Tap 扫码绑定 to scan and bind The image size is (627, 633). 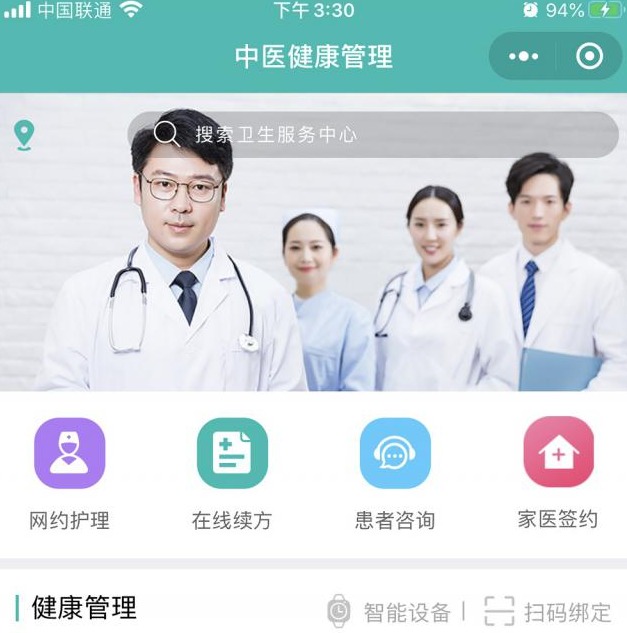tap(548, 611)
